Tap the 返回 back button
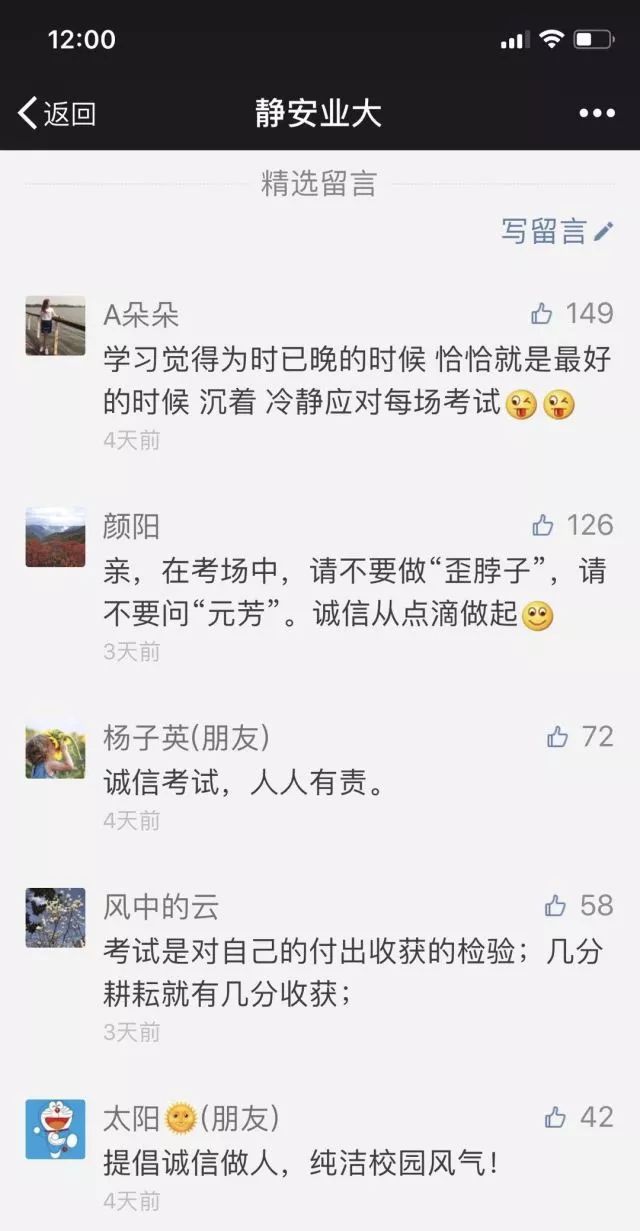The width and height of the screenshot is (640, 1231). 57,114
